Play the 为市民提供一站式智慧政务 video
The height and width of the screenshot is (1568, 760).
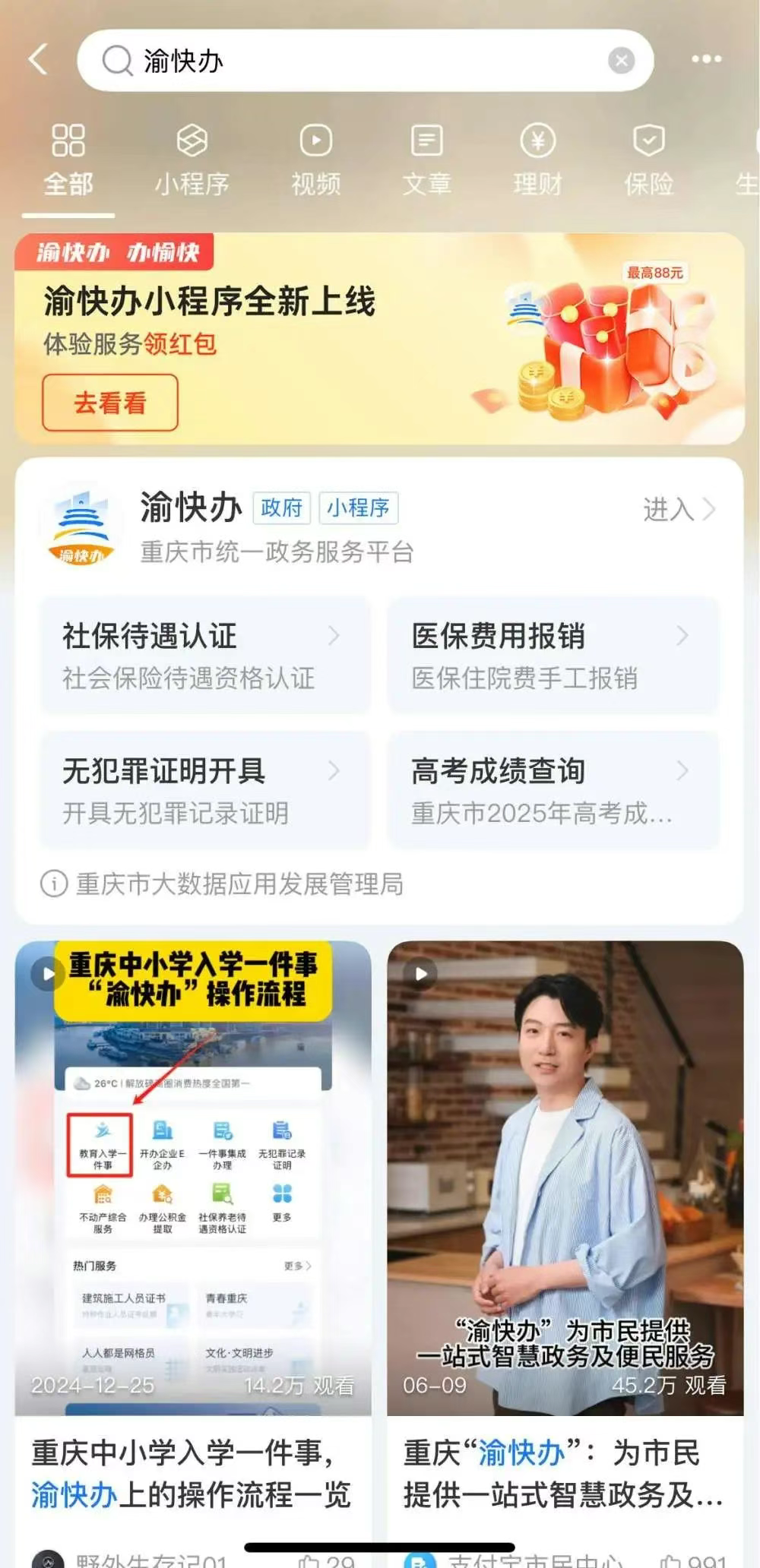[565, 1178]
